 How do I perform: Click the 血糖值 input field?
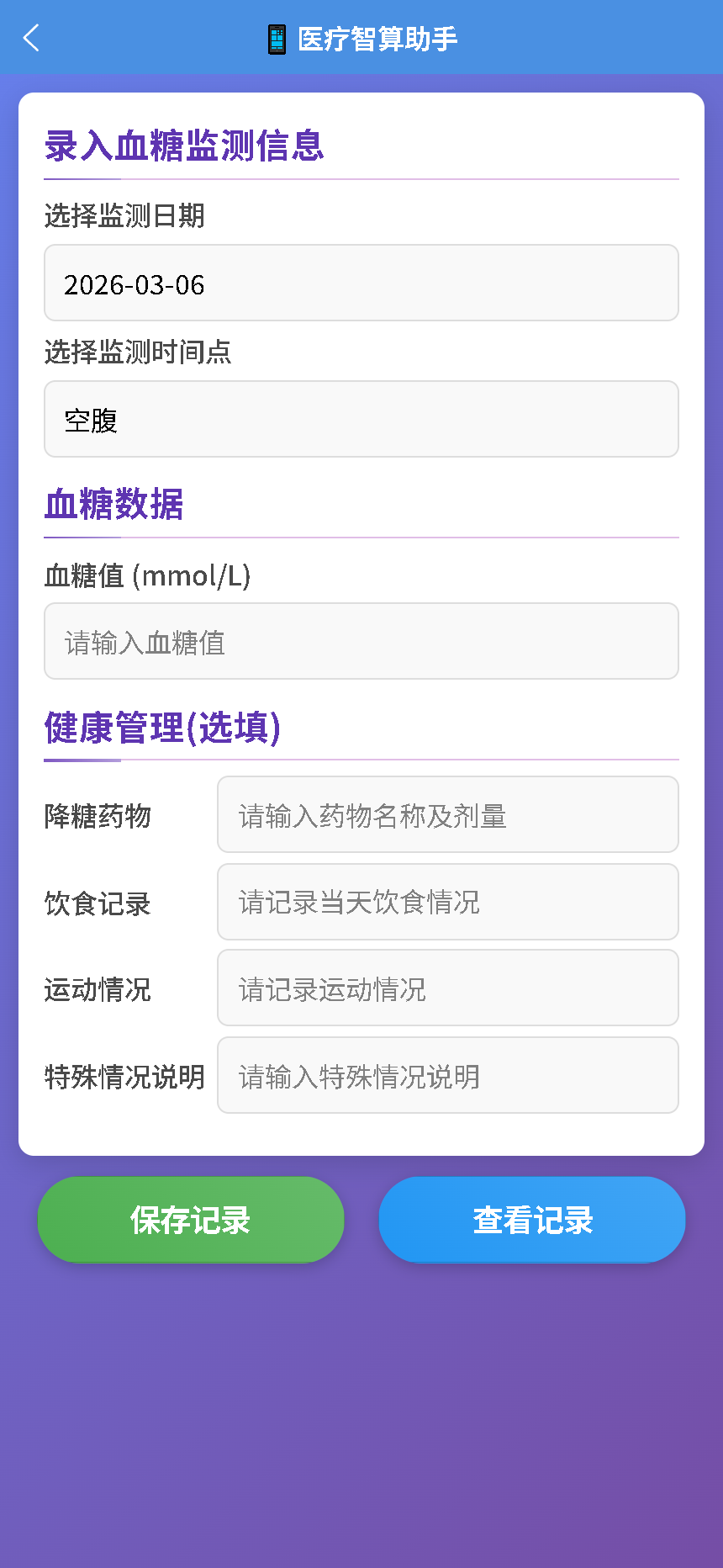pyautogui.click(x=361, y=641)
